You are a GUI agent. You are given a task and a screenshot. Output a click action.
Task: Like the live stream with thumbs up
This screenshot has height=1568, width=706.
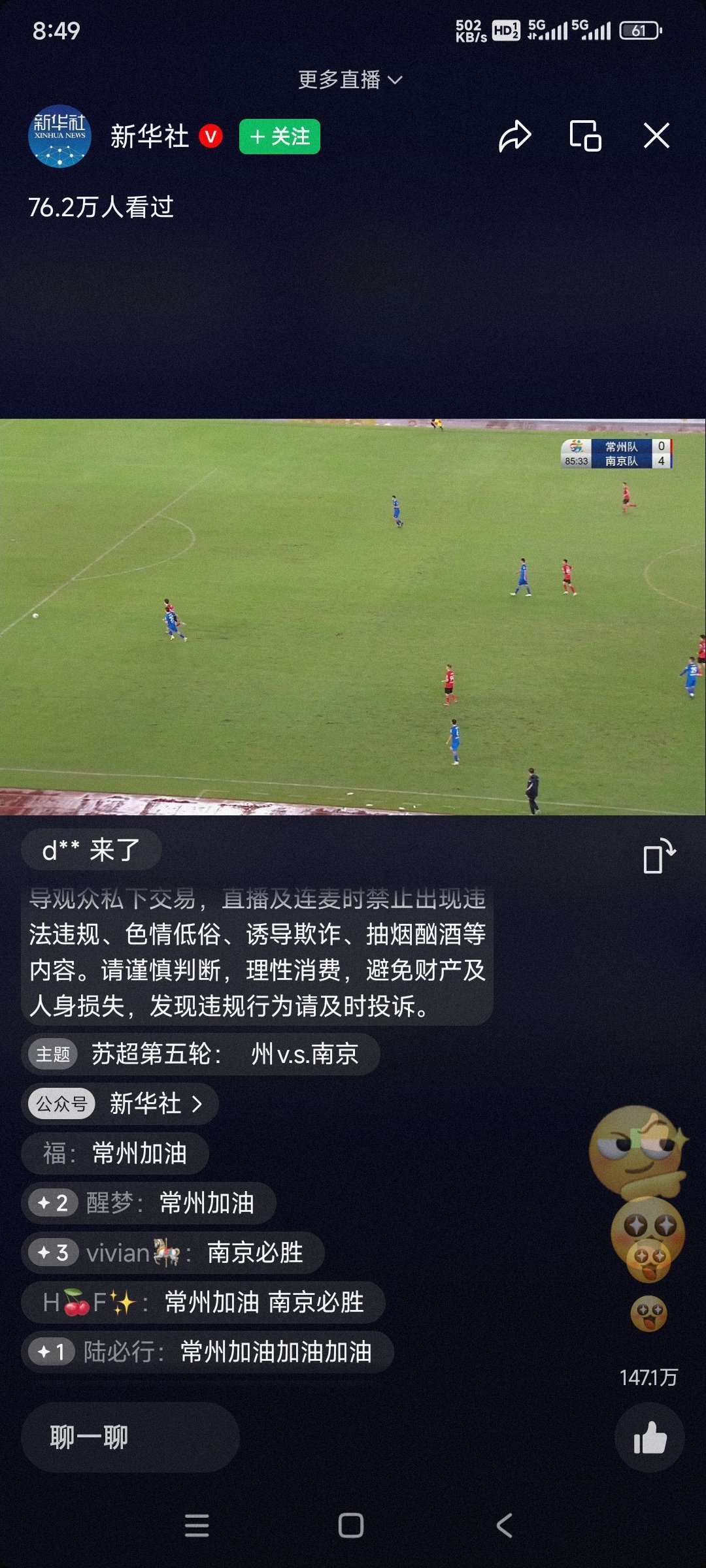[x=649, y=1437]
